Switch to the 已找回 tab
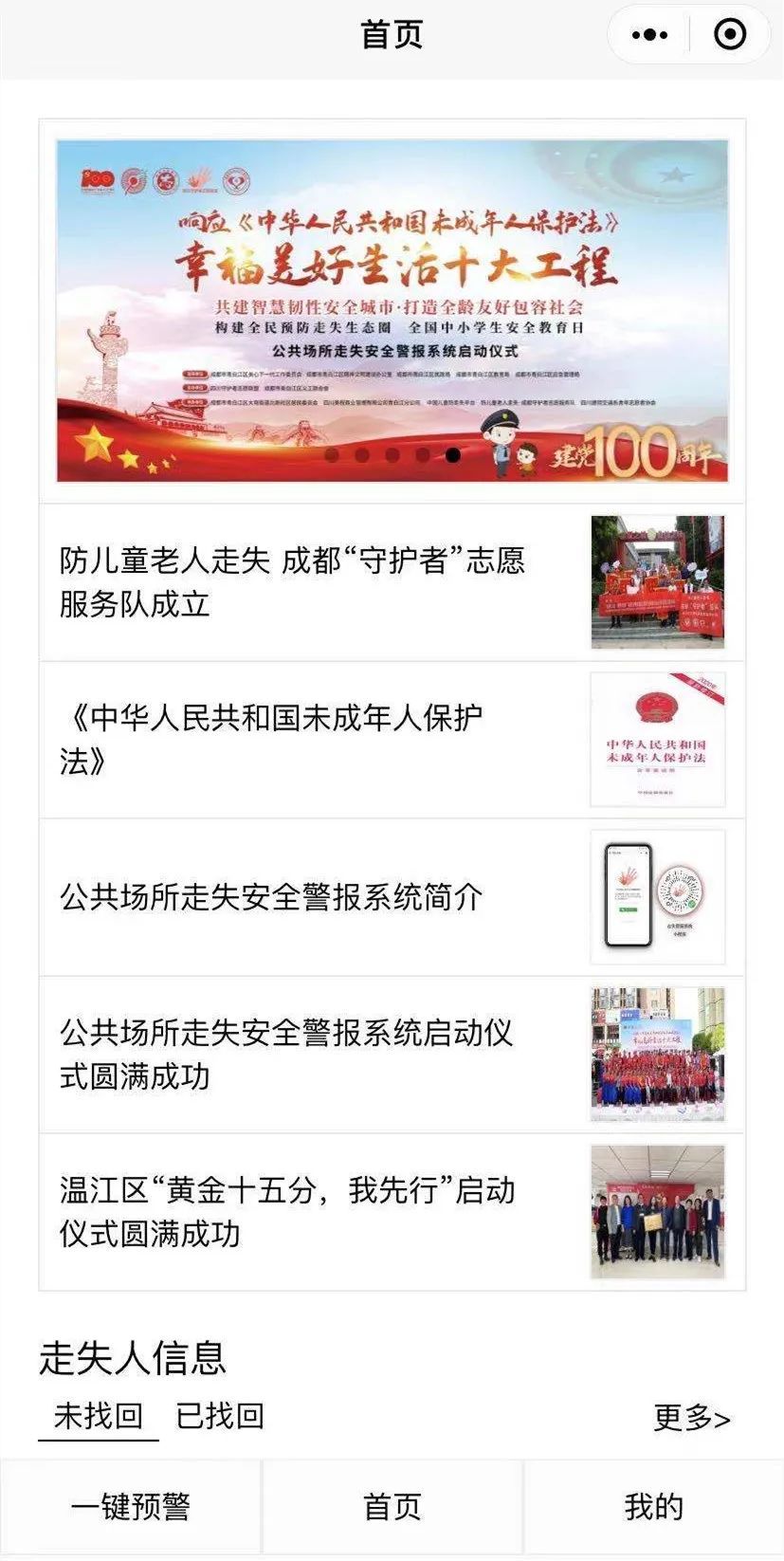Image resolution: width=784 pixels, height=1561 pixels. (x=220, y=1416)
